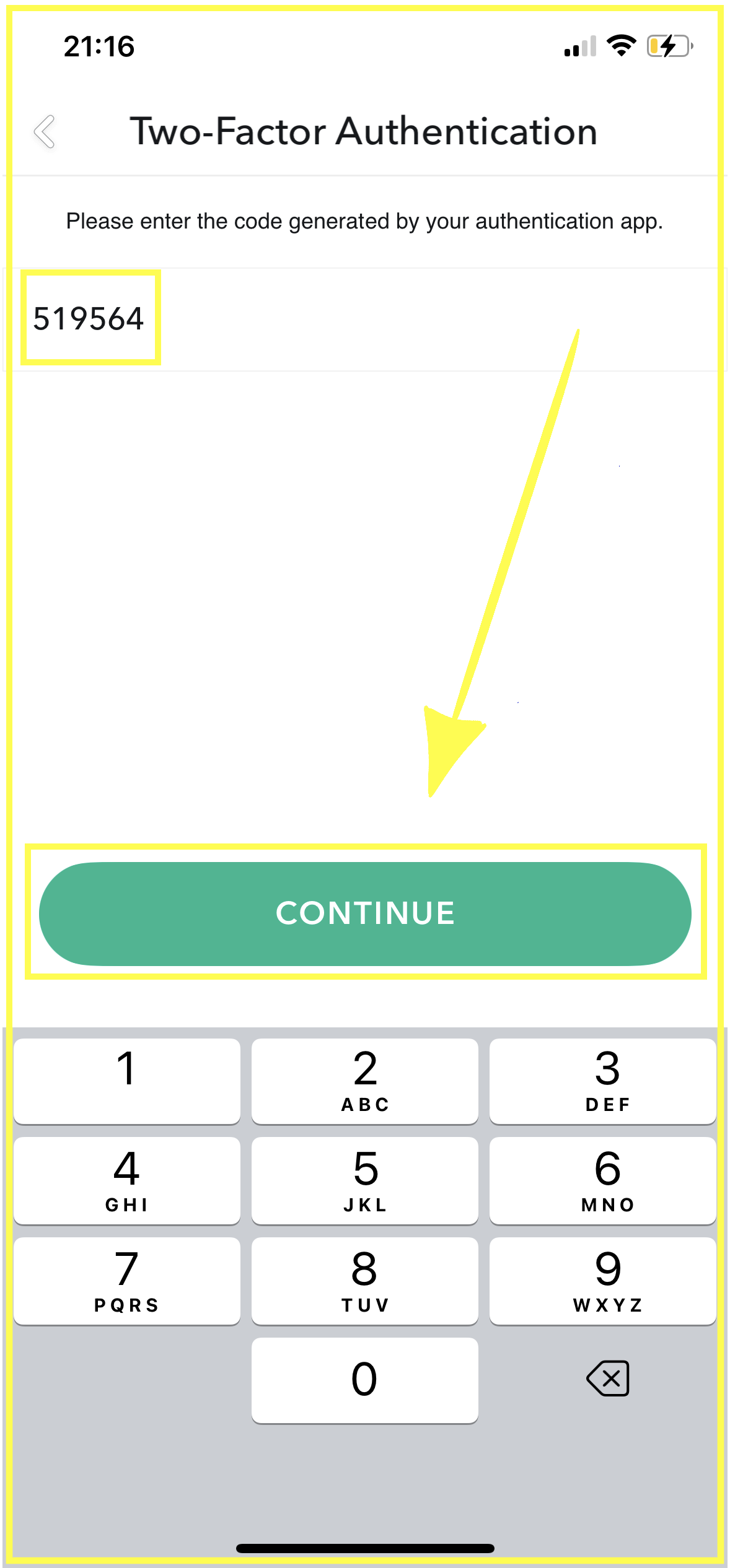Delete last digit with backspace key
730x1568 pixels.
[x=608, y=1379]
